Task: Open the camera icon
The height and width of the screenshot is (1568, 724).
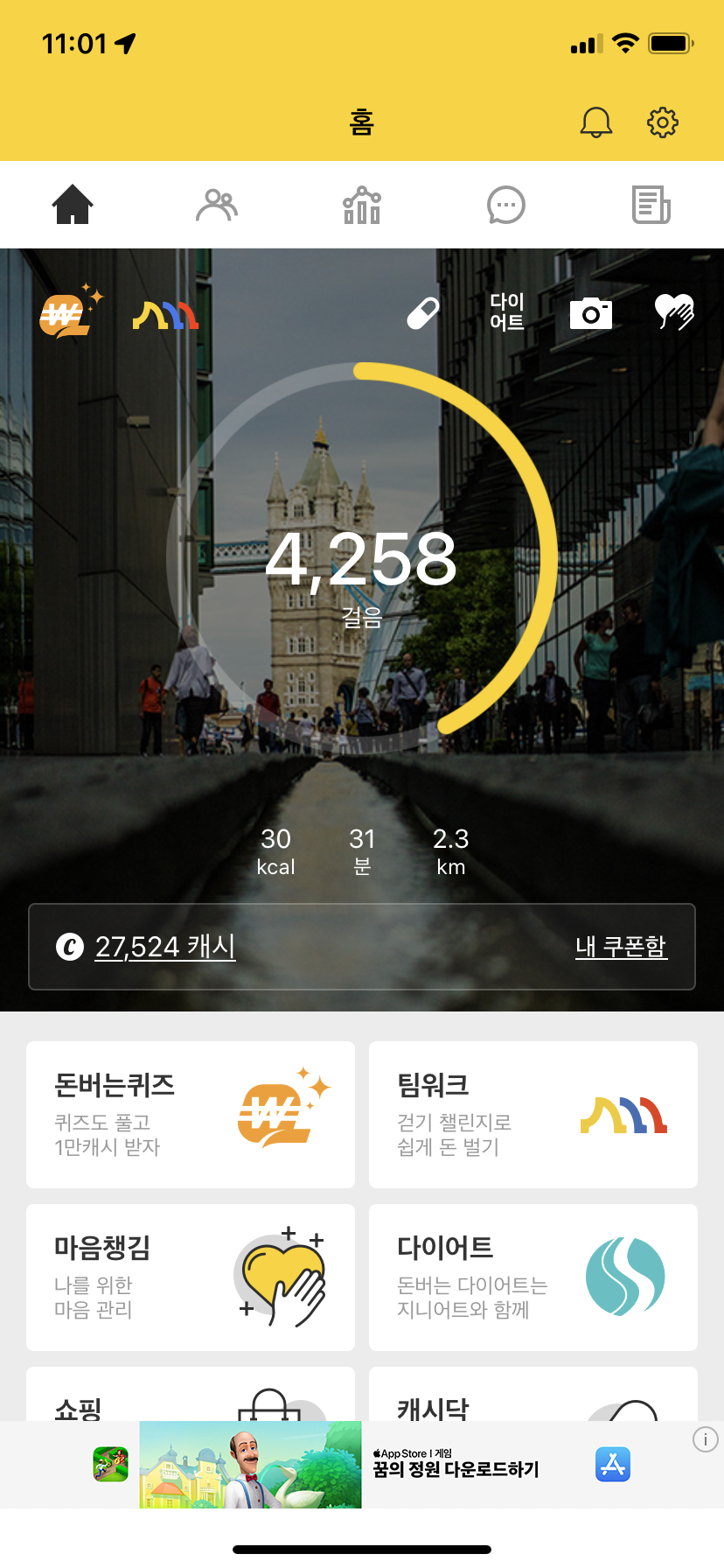Action: 591,313
